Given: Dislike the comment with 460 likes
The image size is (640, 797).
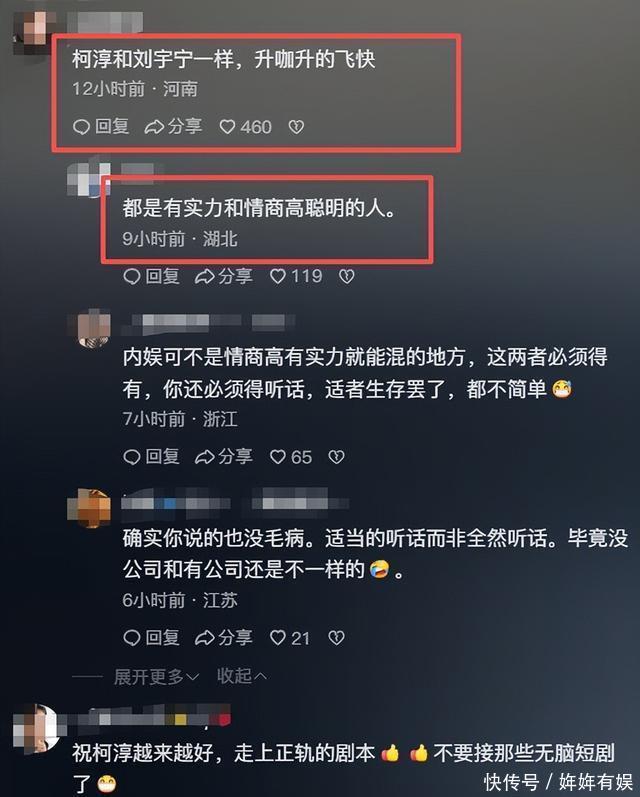Looking at the screenshot, I should point(296,127).
